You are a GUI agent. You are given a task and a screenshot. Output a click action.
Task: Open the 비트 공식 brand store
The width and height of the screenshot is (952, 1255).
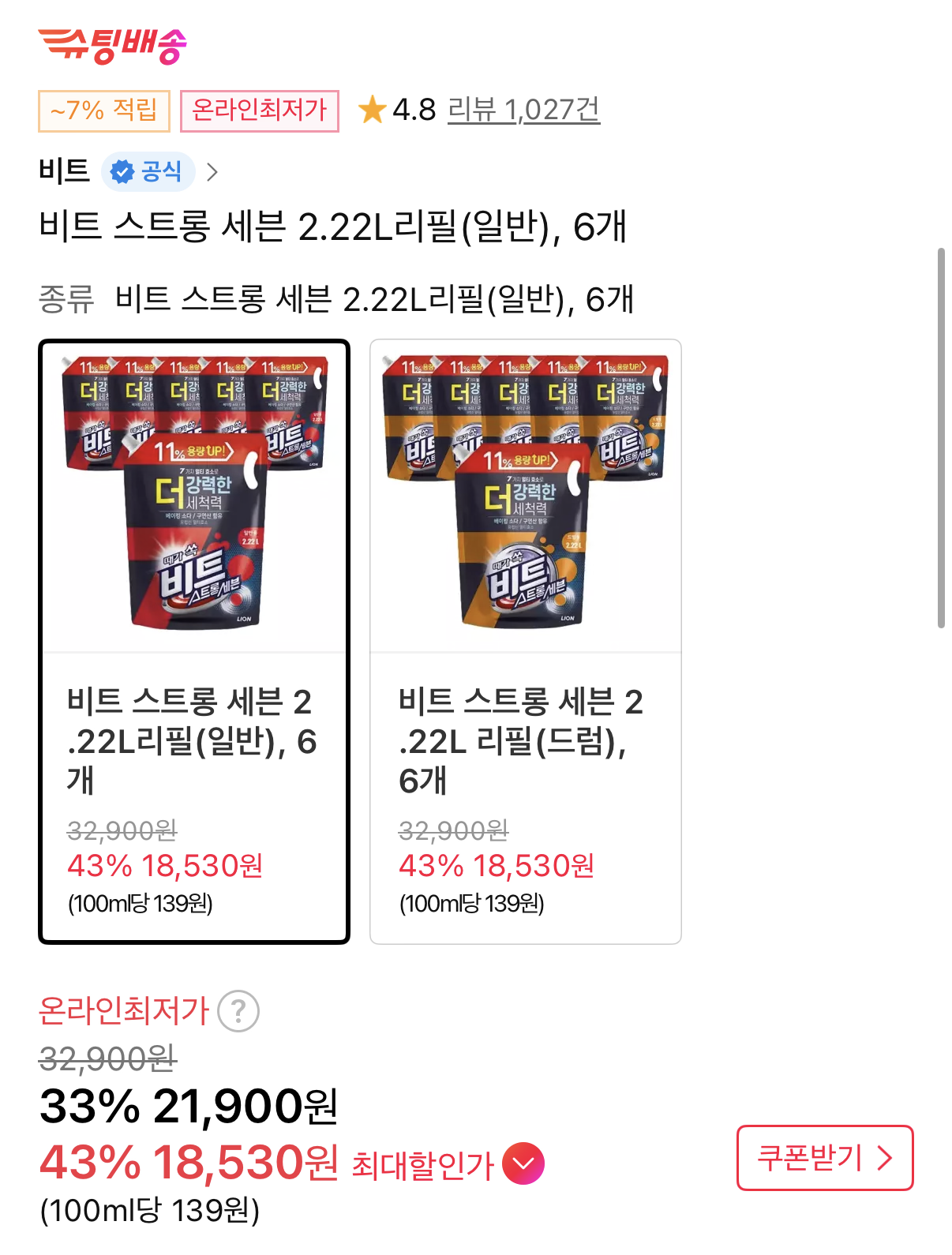(129, 171)
